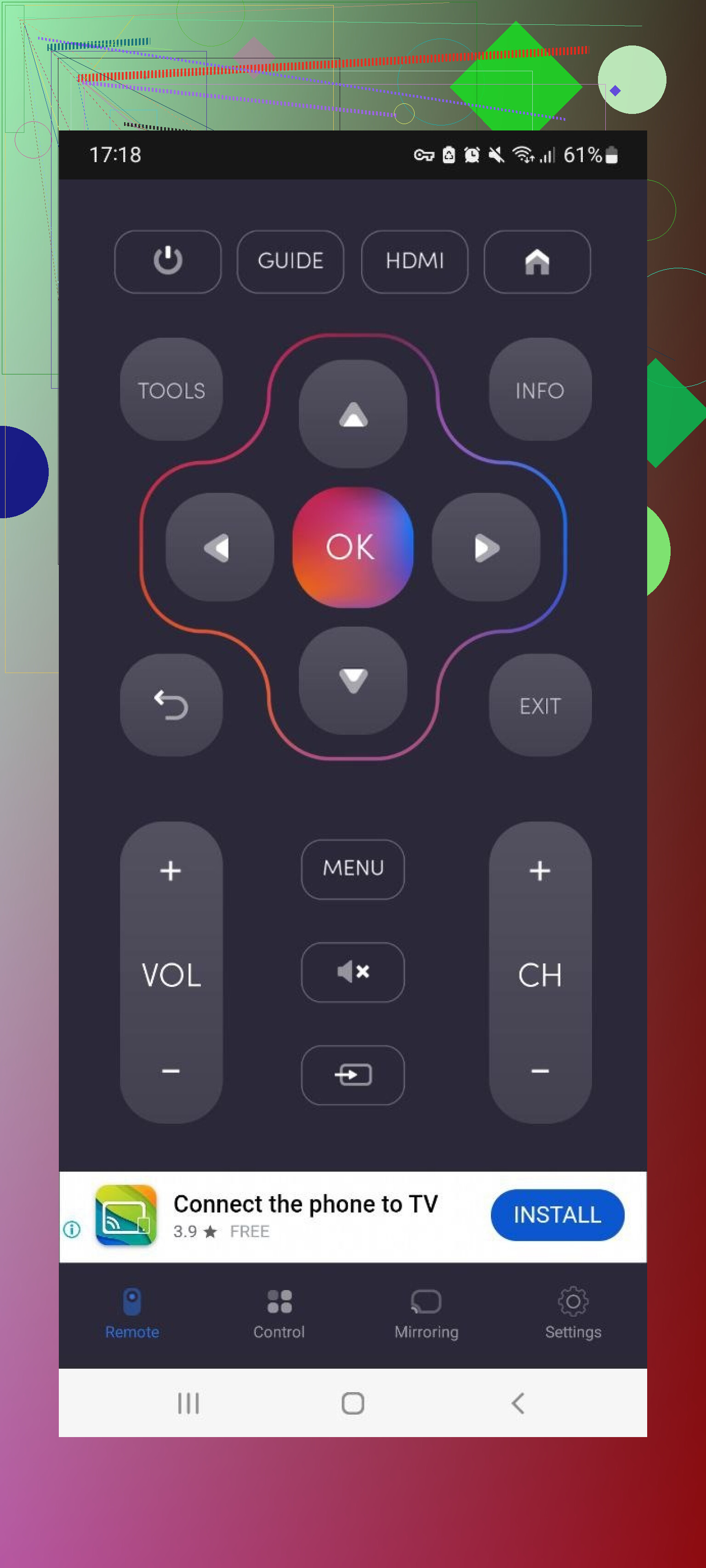The image size is (706, 1568).
Task: Select the HDMI button
Action: [x=414, y=261]
